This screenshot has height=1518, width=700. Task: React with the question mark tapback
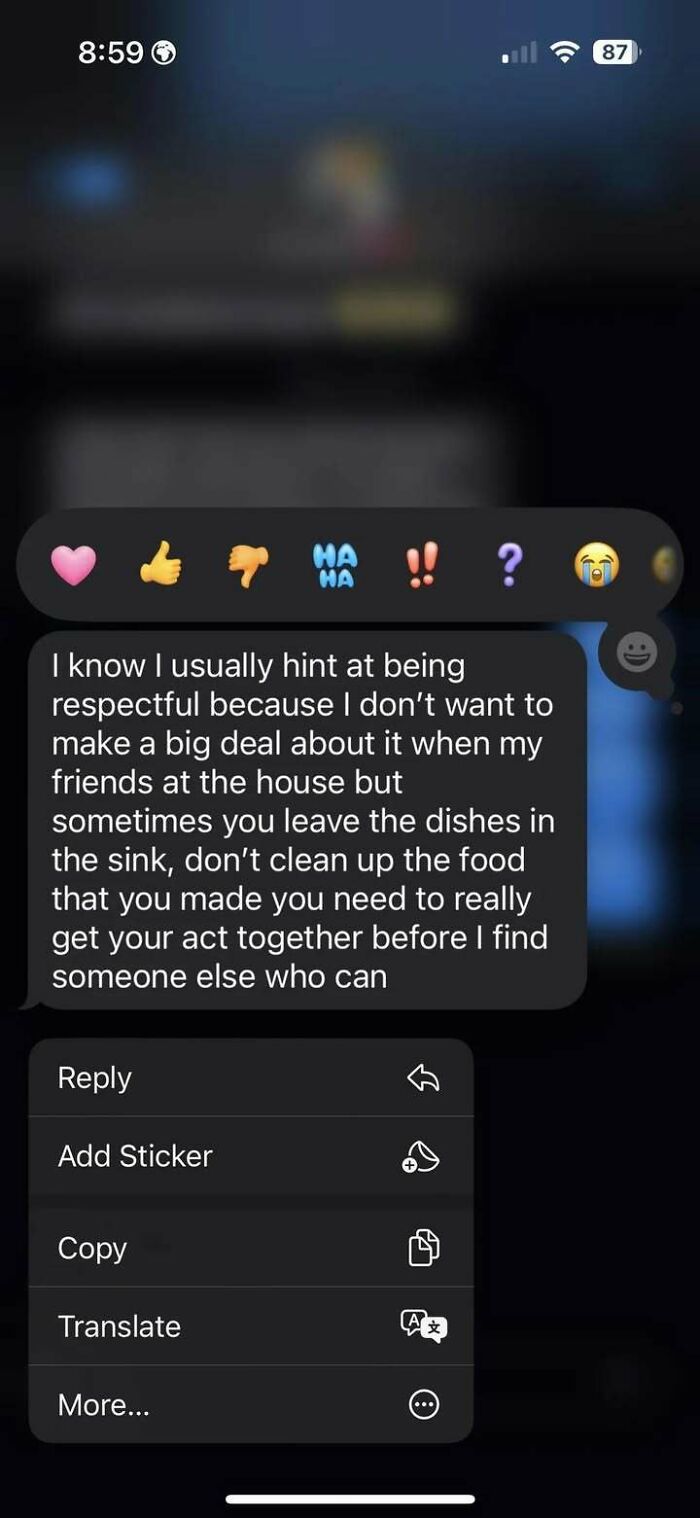coord(508,567)
